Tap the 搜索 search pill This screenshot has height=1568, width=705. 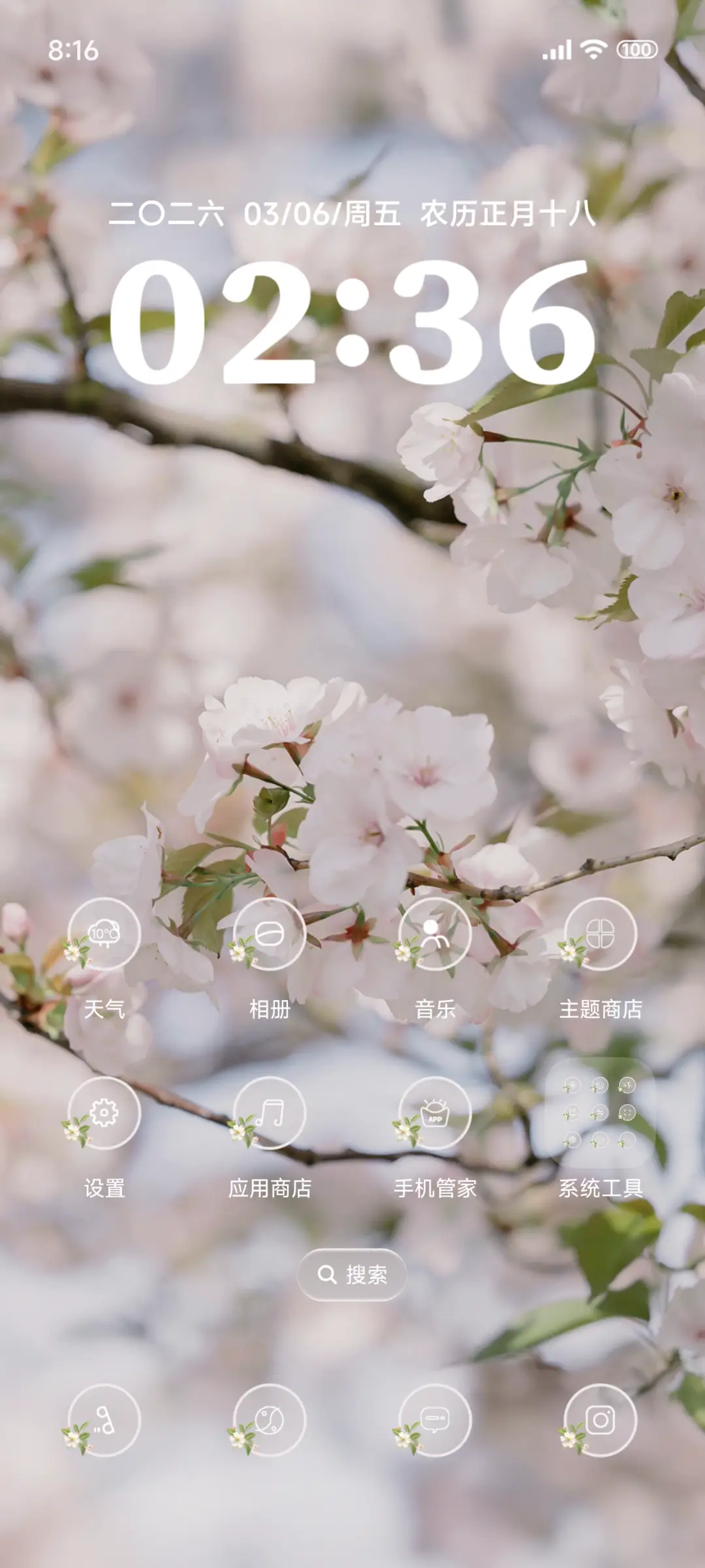pyautogui.click(x=352, y=1274)
